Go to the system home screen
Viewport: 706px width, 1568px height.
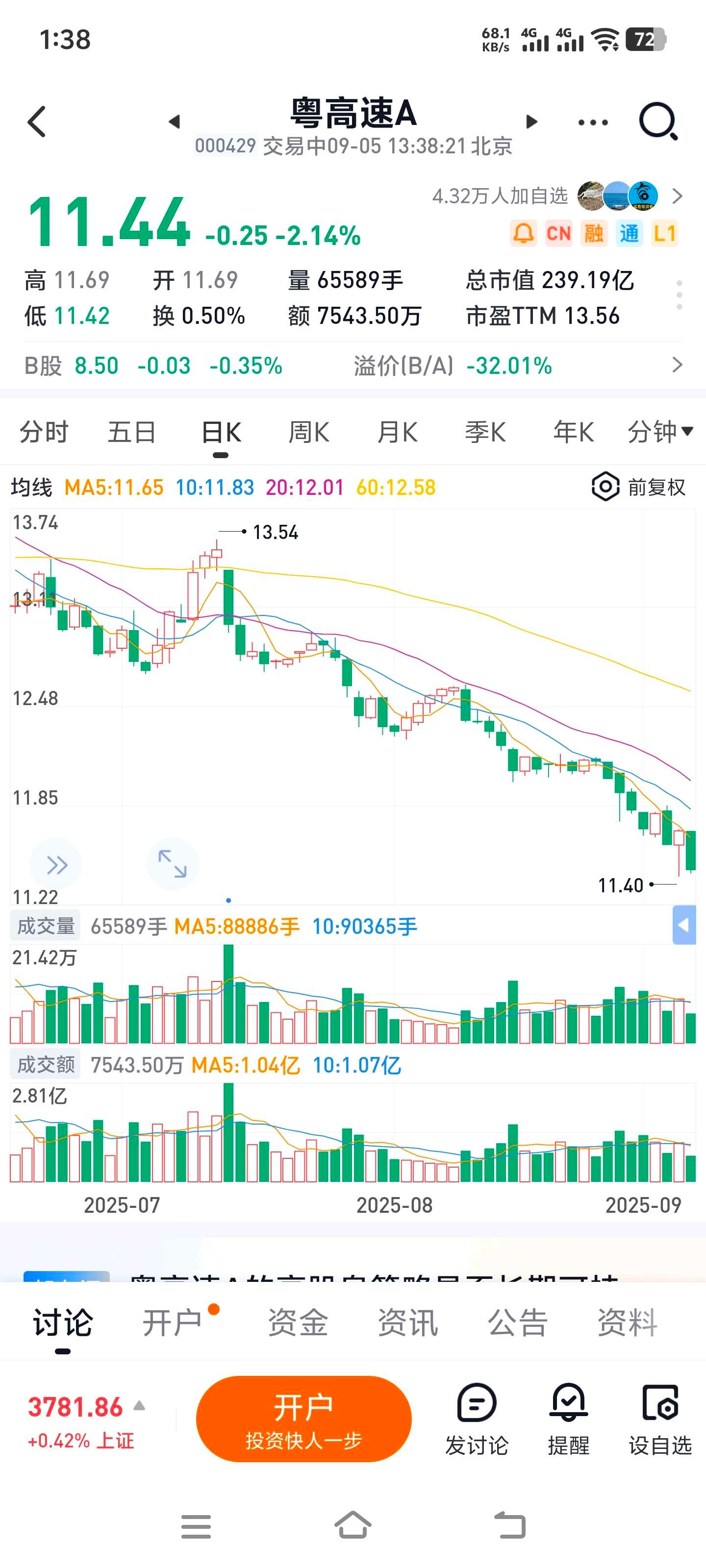[x=353, y=1525]
